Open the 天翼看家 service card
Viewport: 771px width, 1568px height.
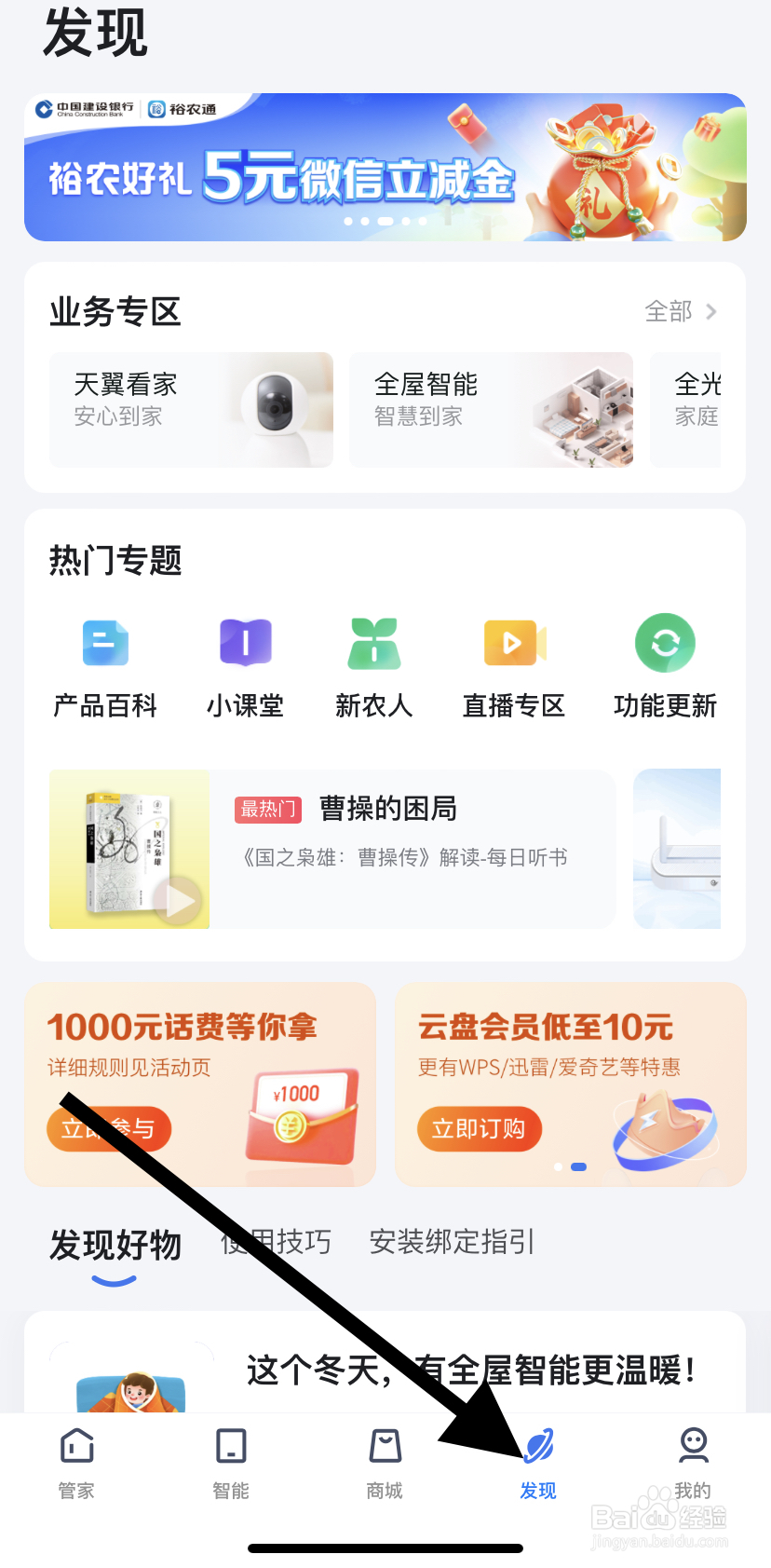pyautogui.click(x=191, y=409)
